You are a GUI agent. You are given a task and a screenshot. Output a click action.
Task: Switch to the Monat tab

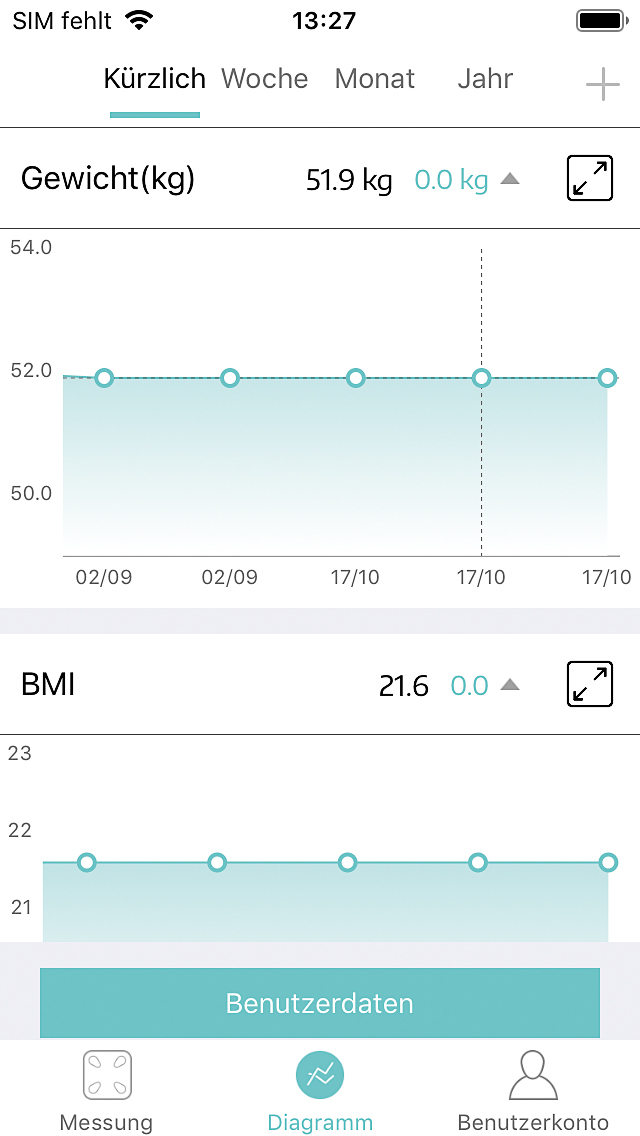click(375, 79)
